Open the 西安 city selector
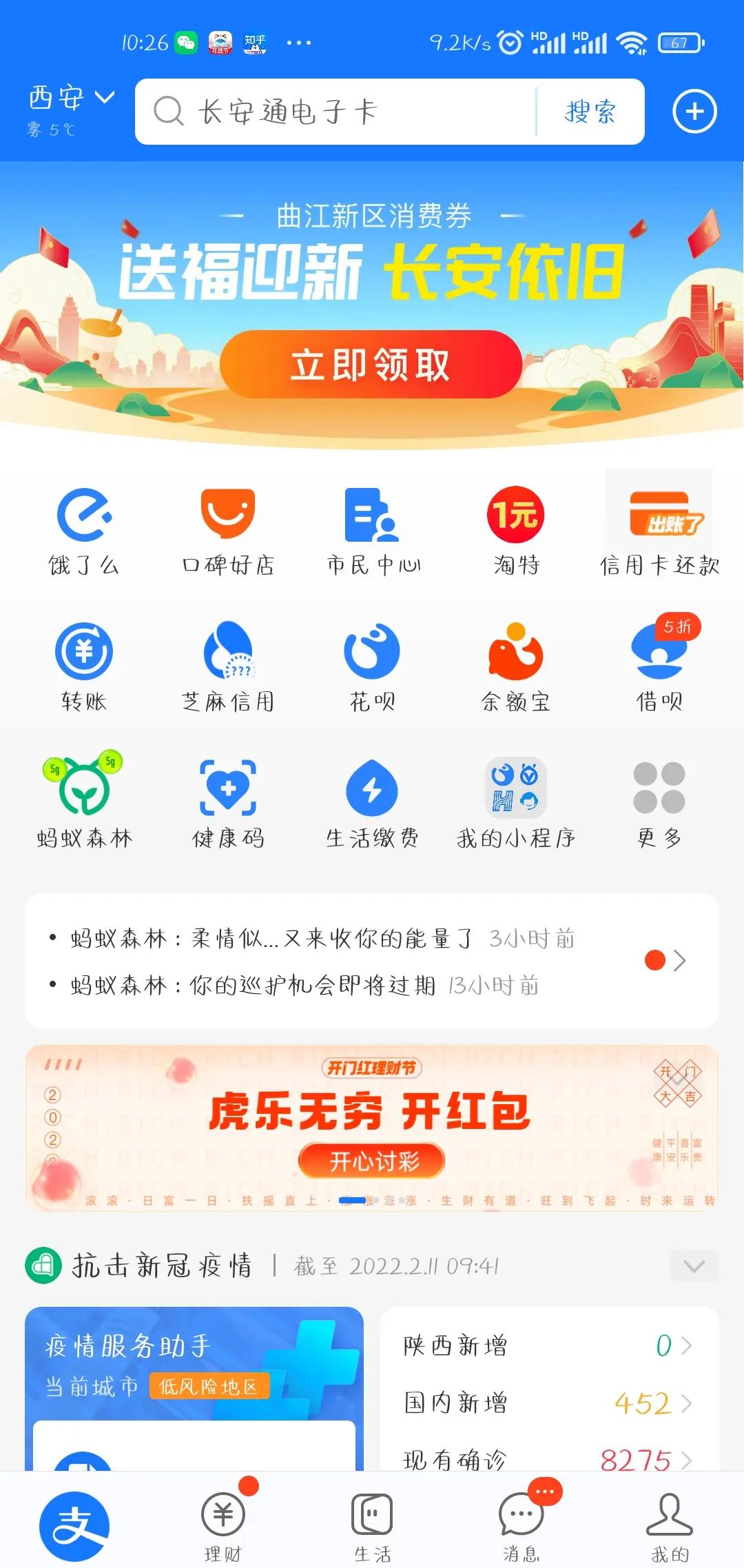 click(70, 99)
